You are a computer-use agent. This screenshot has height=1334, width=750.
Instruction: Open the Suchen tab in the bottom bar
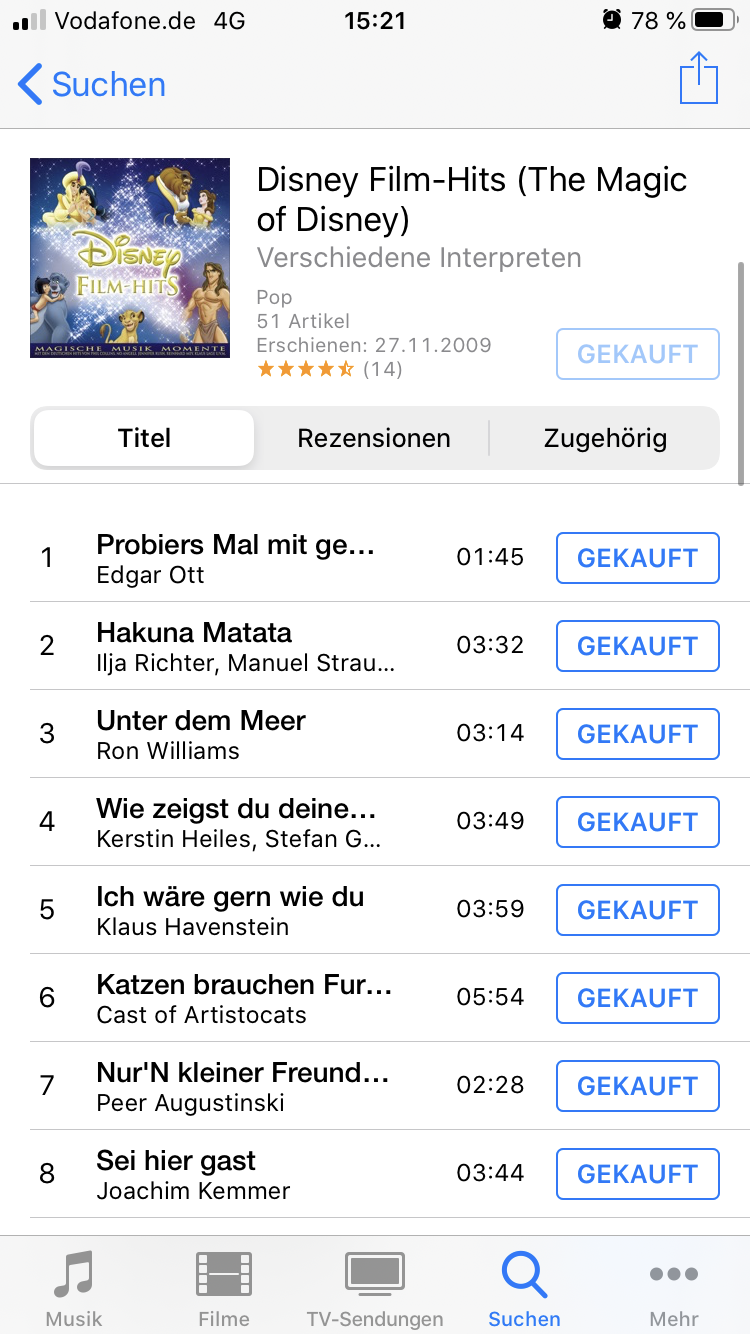[524, 1288]
